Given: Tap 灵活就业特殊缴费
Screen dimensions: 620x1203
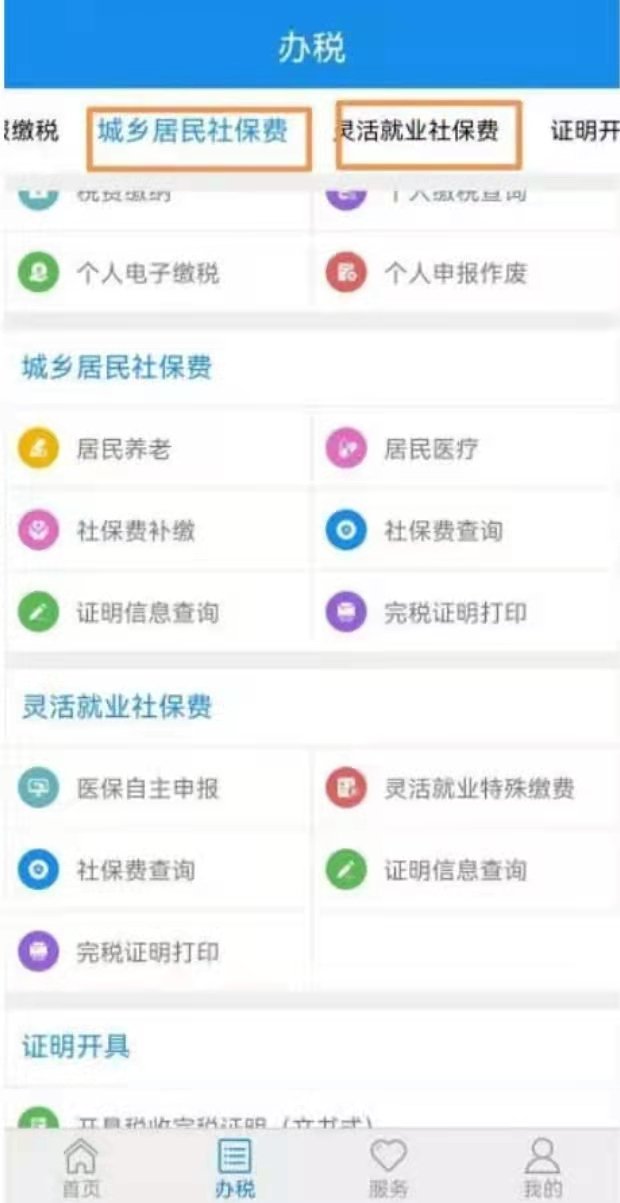Looking at the screenshot, I should click(479, 789).
